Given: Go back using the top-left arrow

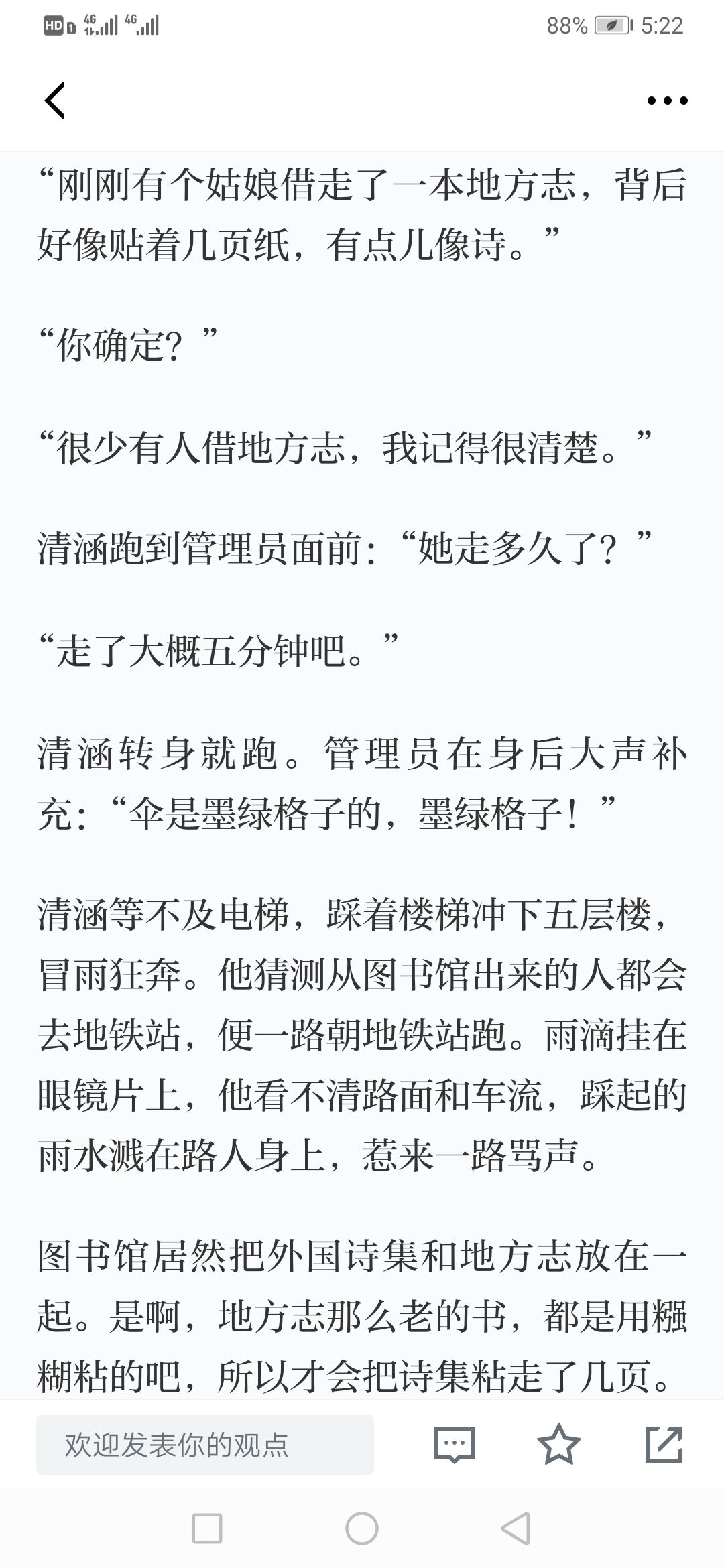Looking at the screenshot, I should pos(54,101).
